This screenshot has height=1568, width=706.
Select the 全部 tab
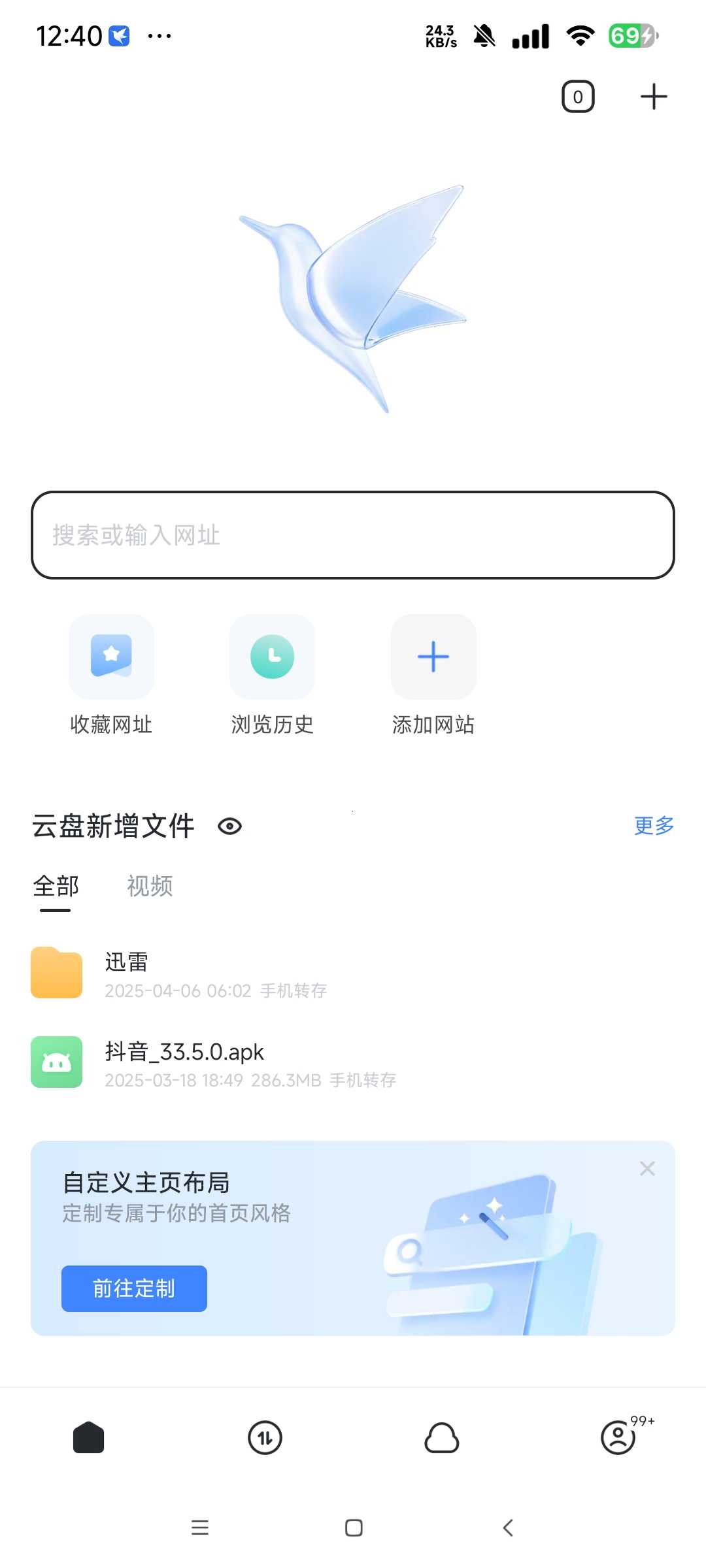(x=56, y=887)
